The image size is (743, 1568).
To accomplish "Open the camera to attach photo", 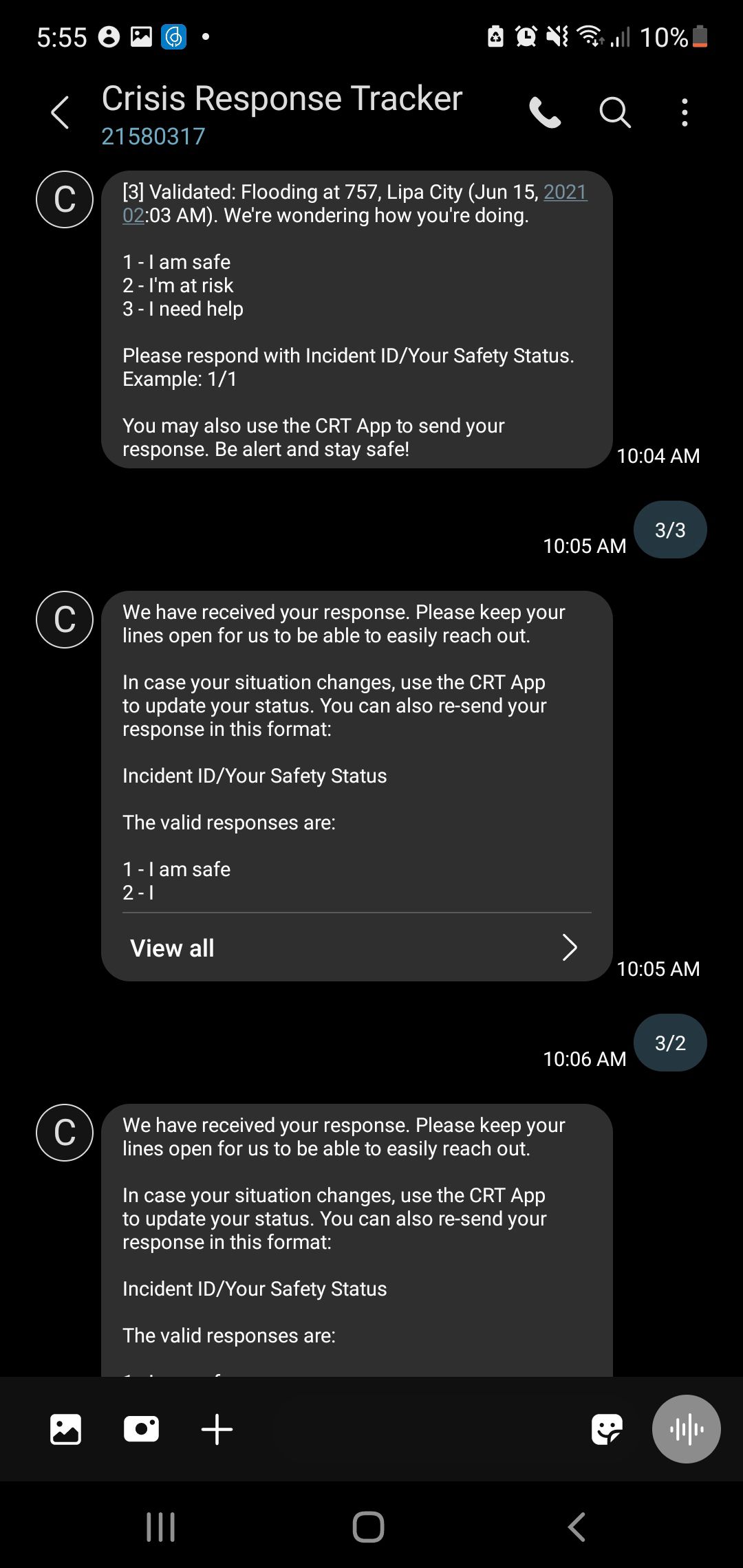I will 141,1429.
